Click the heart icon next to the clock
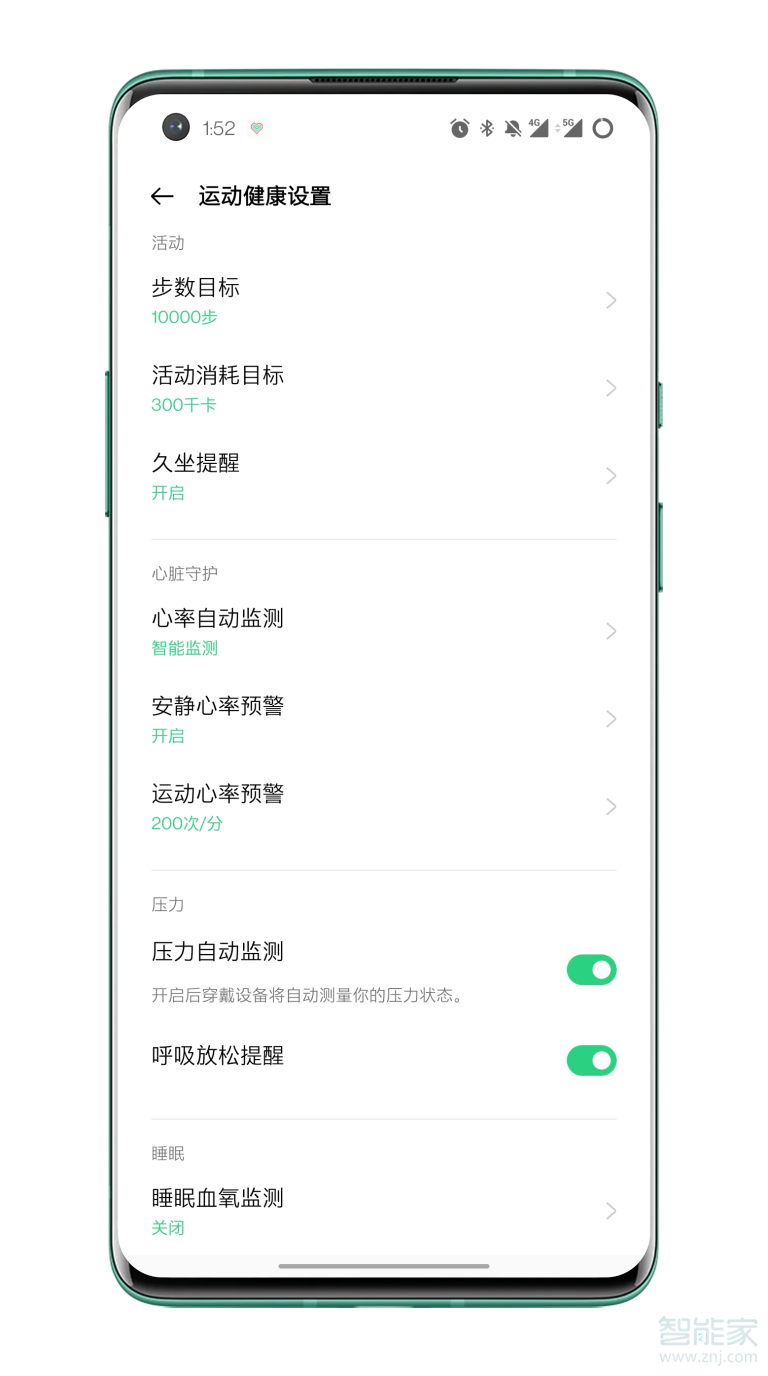This screenshot has width=768, height=1376. point(256,128)
